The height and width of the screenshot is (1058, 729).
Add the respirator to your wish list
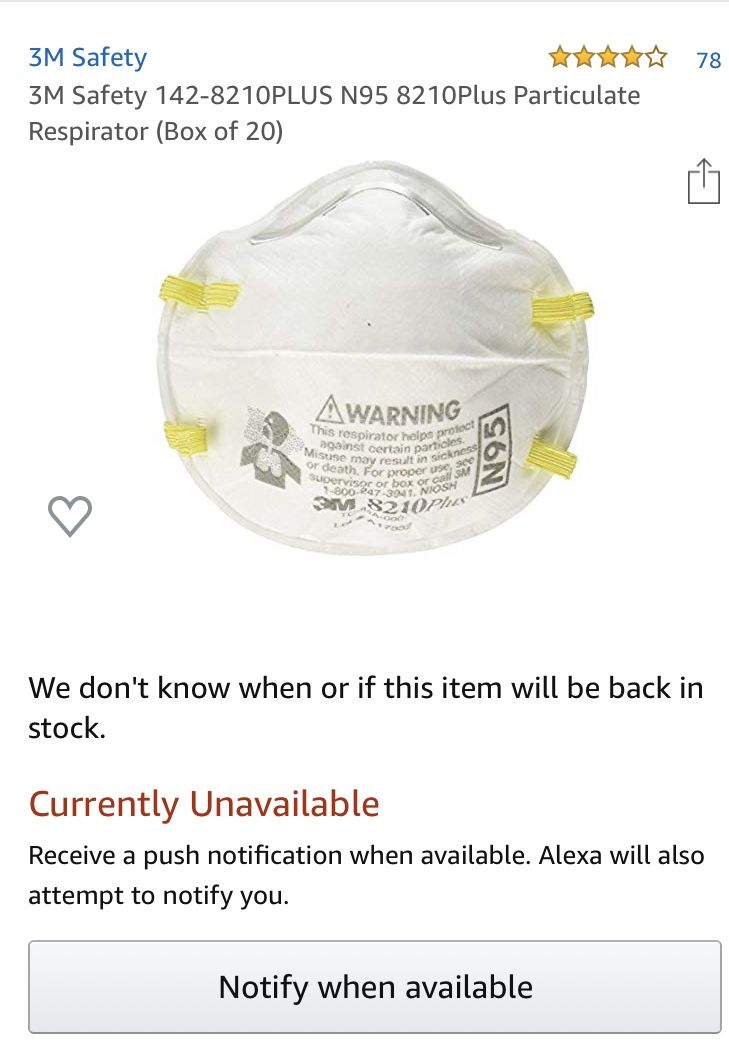(x=70, y=515)
